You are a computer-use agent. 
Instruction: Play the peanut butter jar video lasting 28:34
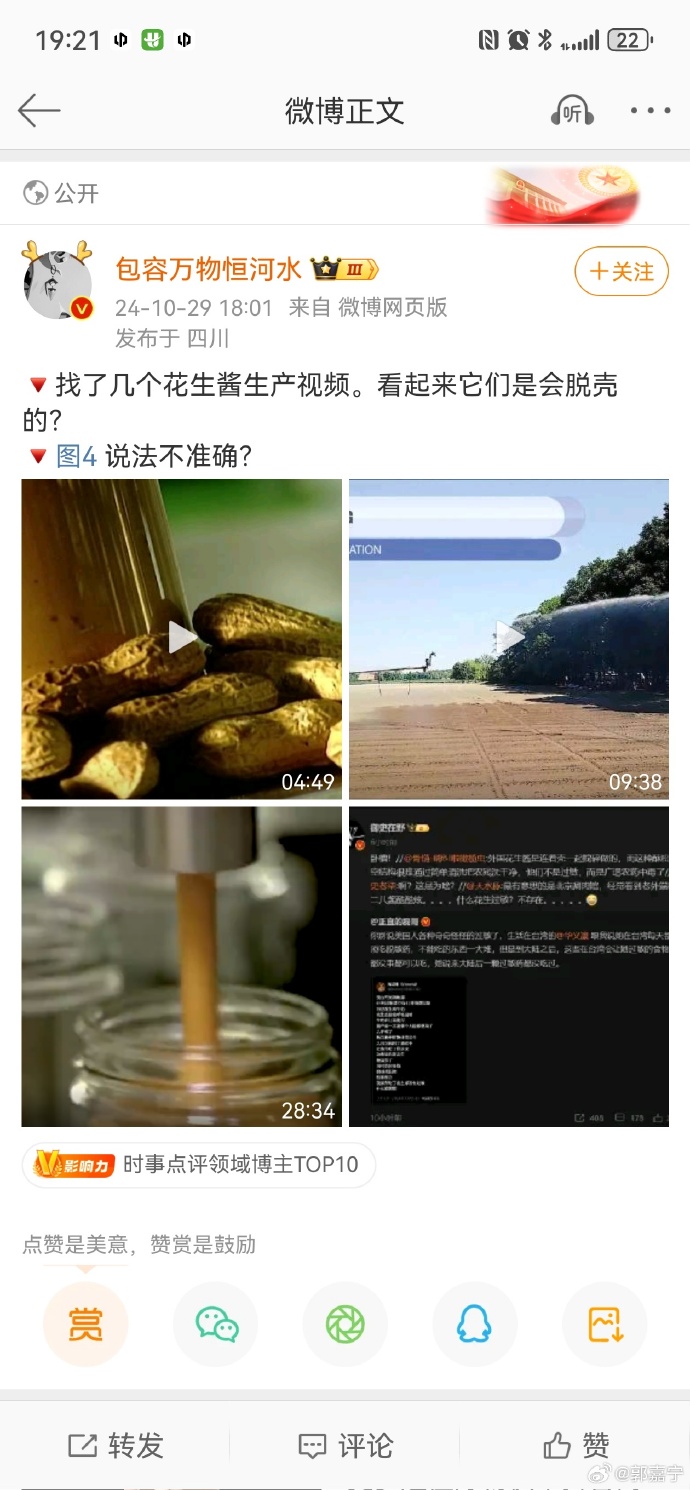(x=182, y=966)
